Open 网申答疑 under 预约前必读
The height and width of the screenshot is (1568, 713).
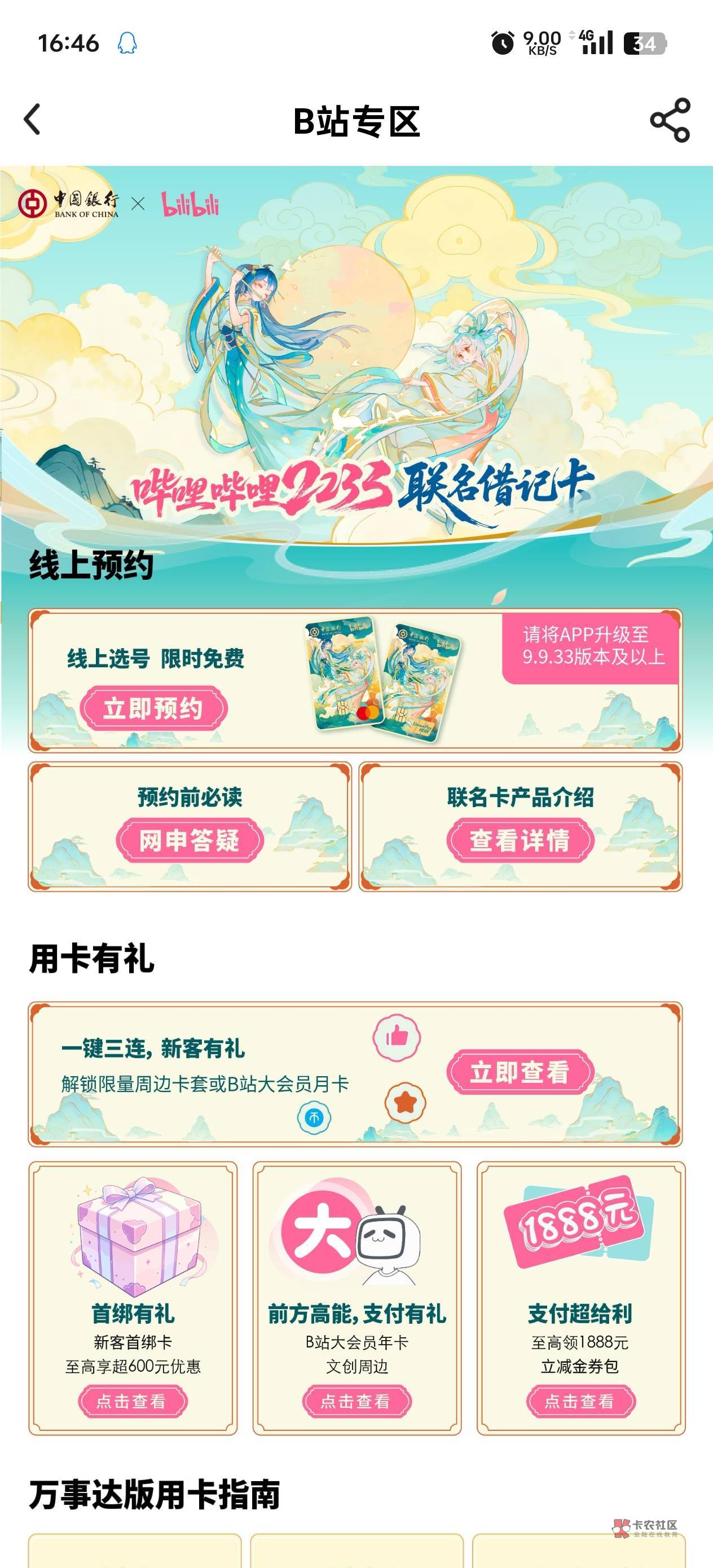190,840
